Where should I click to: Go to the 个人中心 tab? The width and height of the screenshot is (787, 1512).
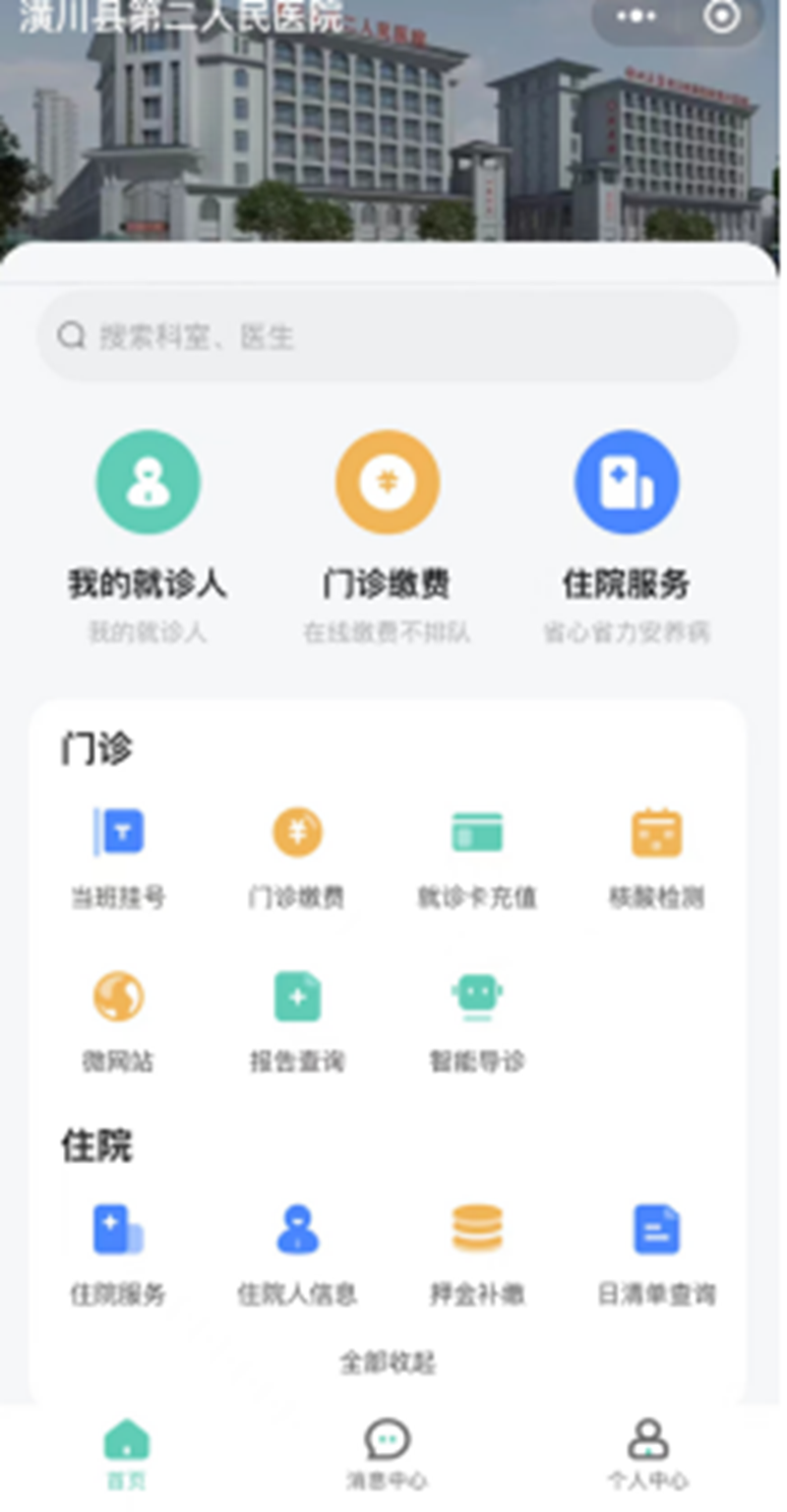click(x=647, y=1455)
